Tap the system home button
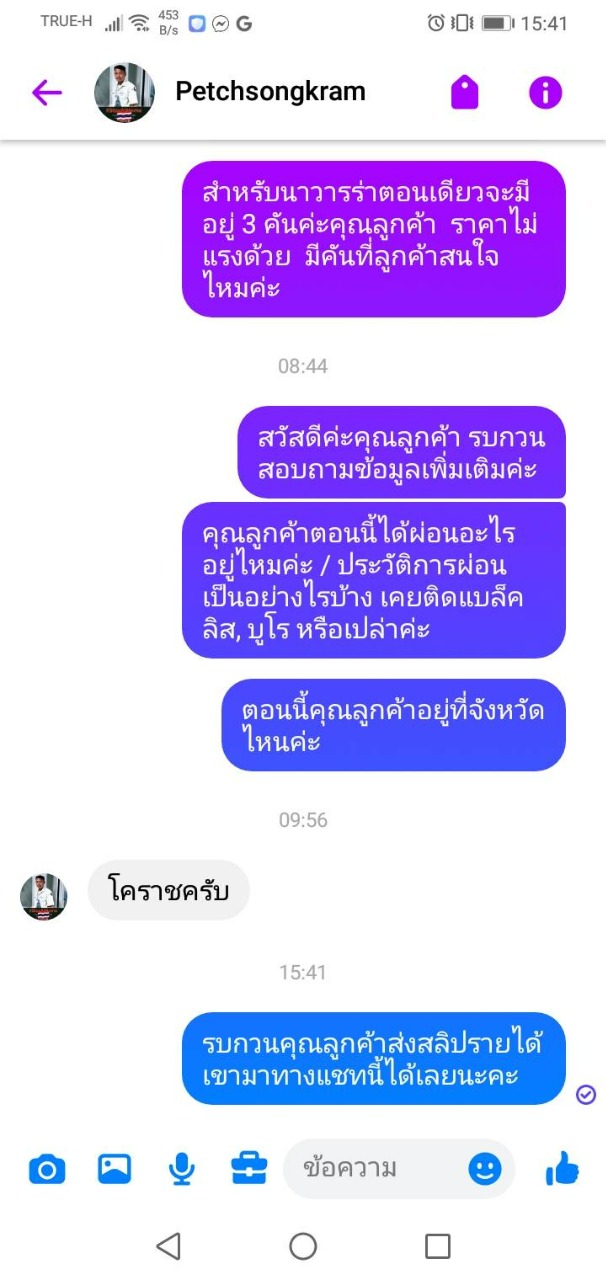The image size is (606, 1280). [x=303, y=1245]
